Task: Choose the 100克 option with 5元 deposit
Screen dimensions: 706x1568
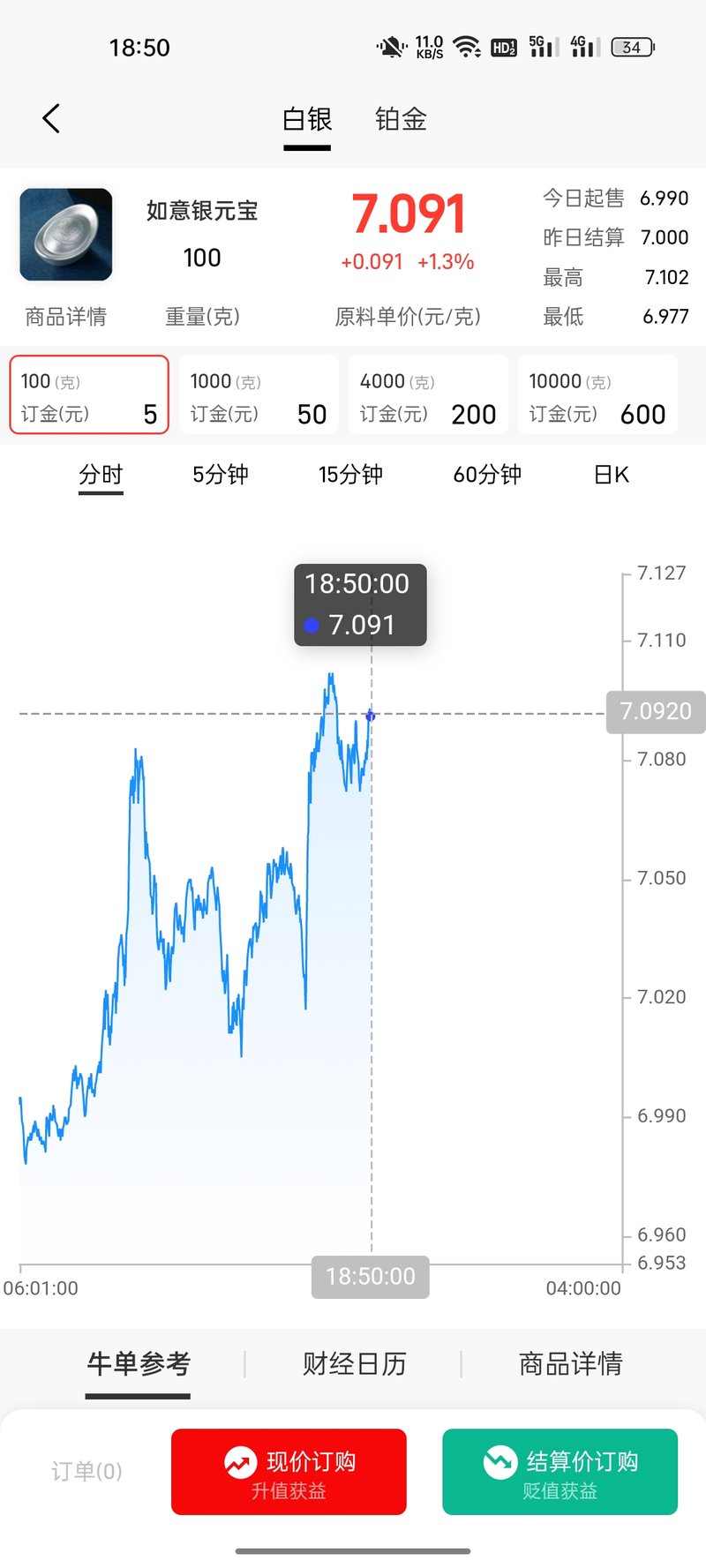Action: tap(89, 395)
